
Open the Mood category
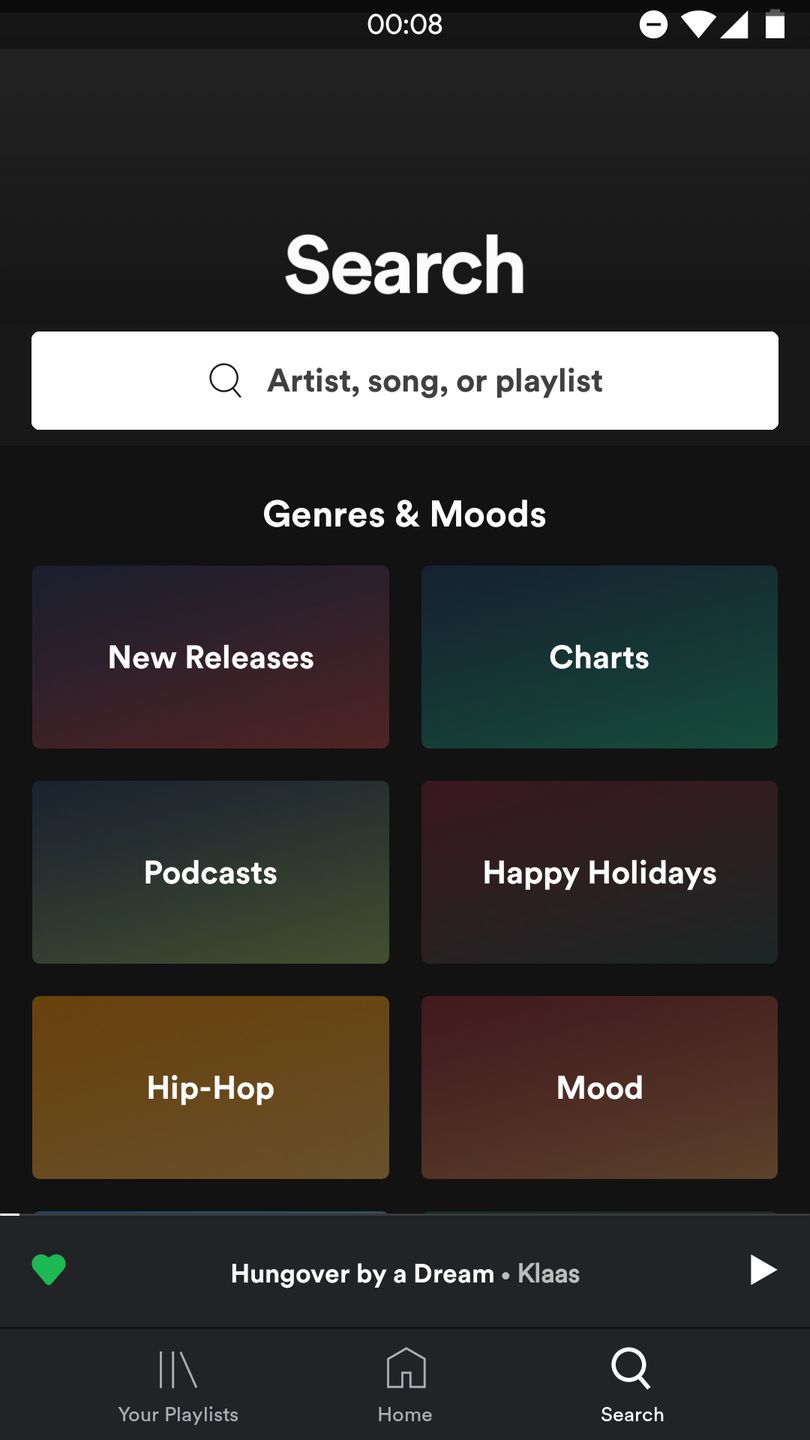click(x=599, y=1087)
